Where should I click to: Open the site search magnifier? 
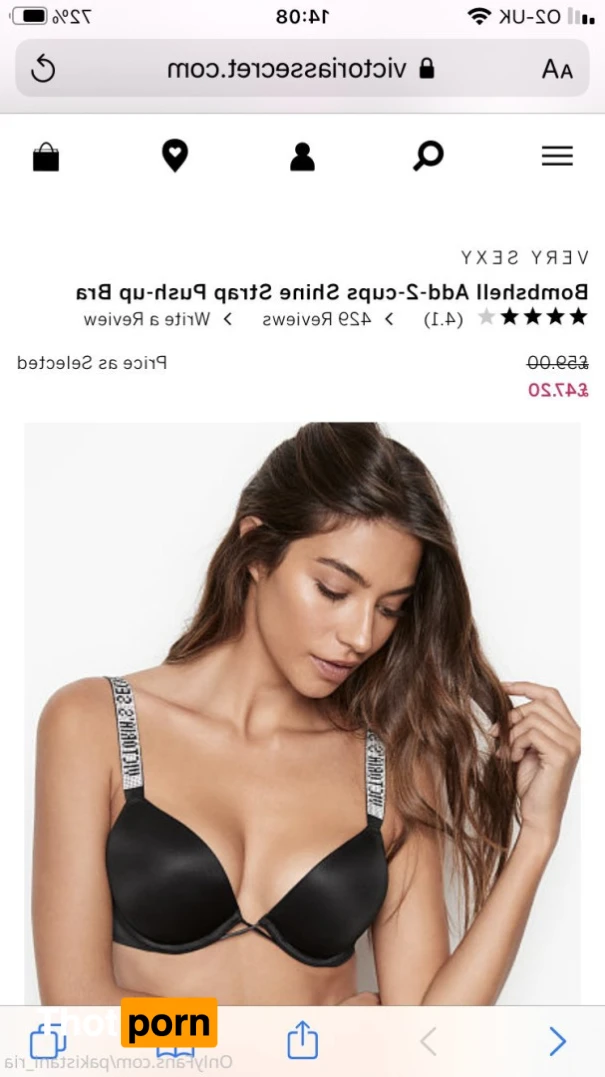click(428, 156)
